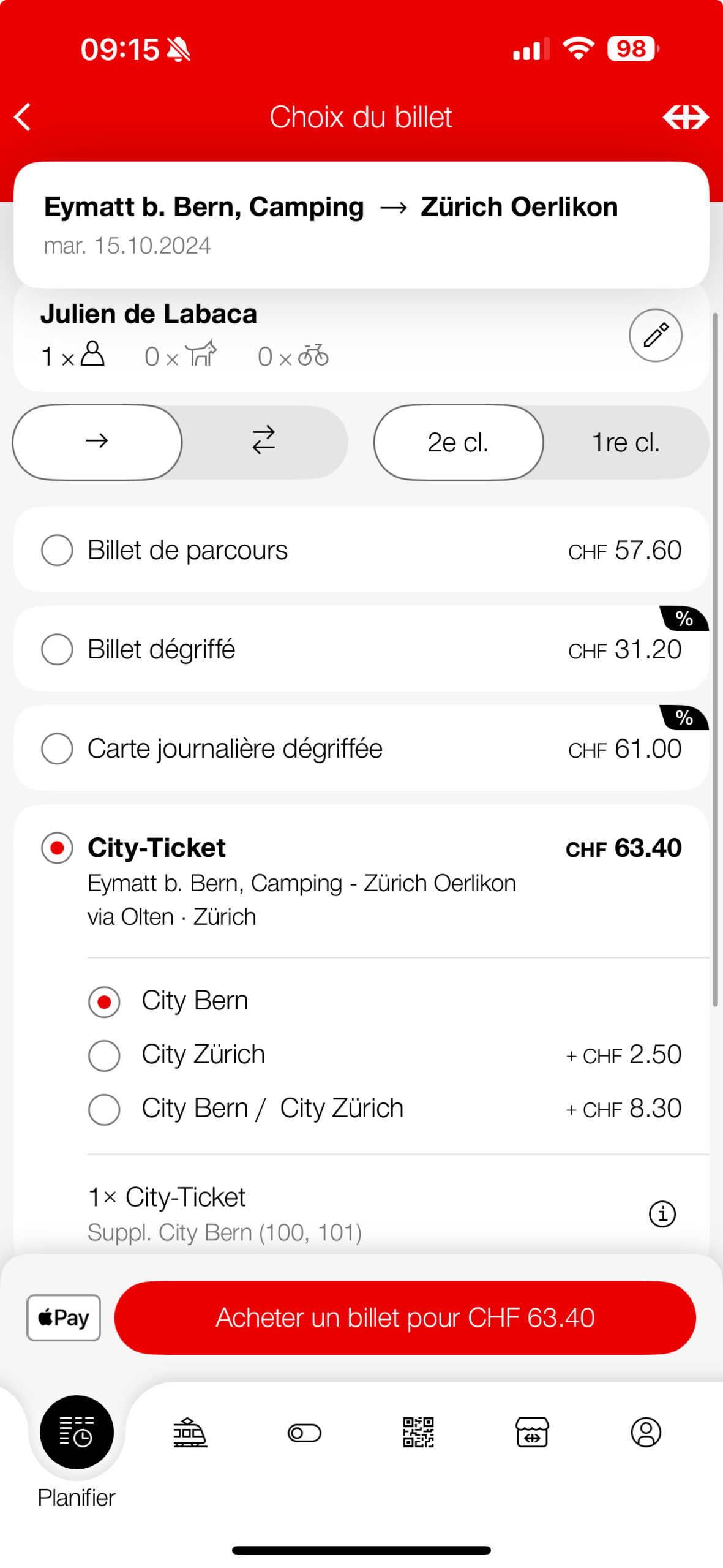This screenshot has width=723, height=1568.
Task: Edit traveller Julien de Labaca
Action: [x=655, y=335]
